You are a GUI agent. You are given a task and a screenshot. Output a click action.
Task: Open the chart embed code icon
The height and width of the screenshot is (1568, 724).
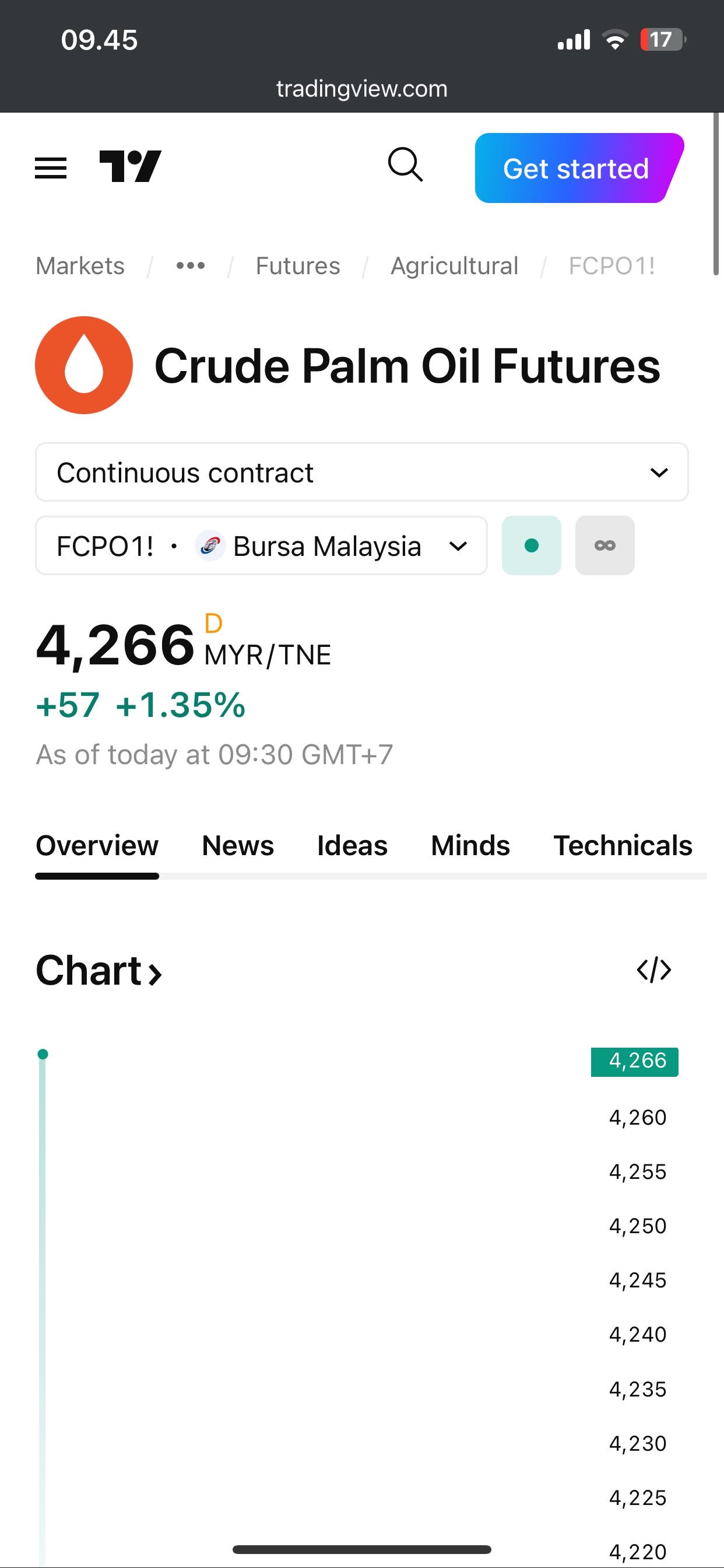653,970
